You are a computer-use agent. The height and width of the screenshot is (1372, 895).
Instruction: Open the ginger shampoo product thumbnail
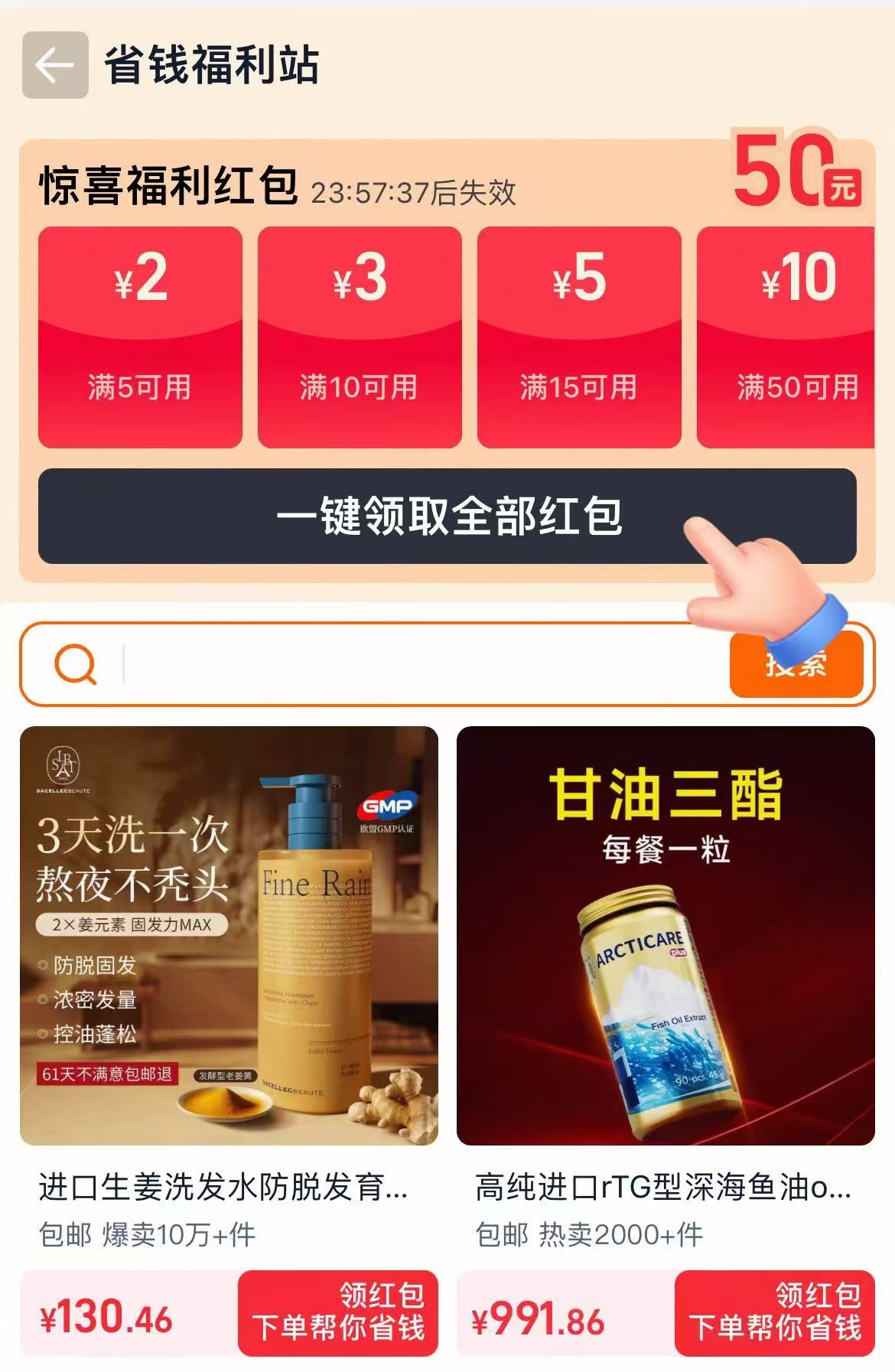229,941
